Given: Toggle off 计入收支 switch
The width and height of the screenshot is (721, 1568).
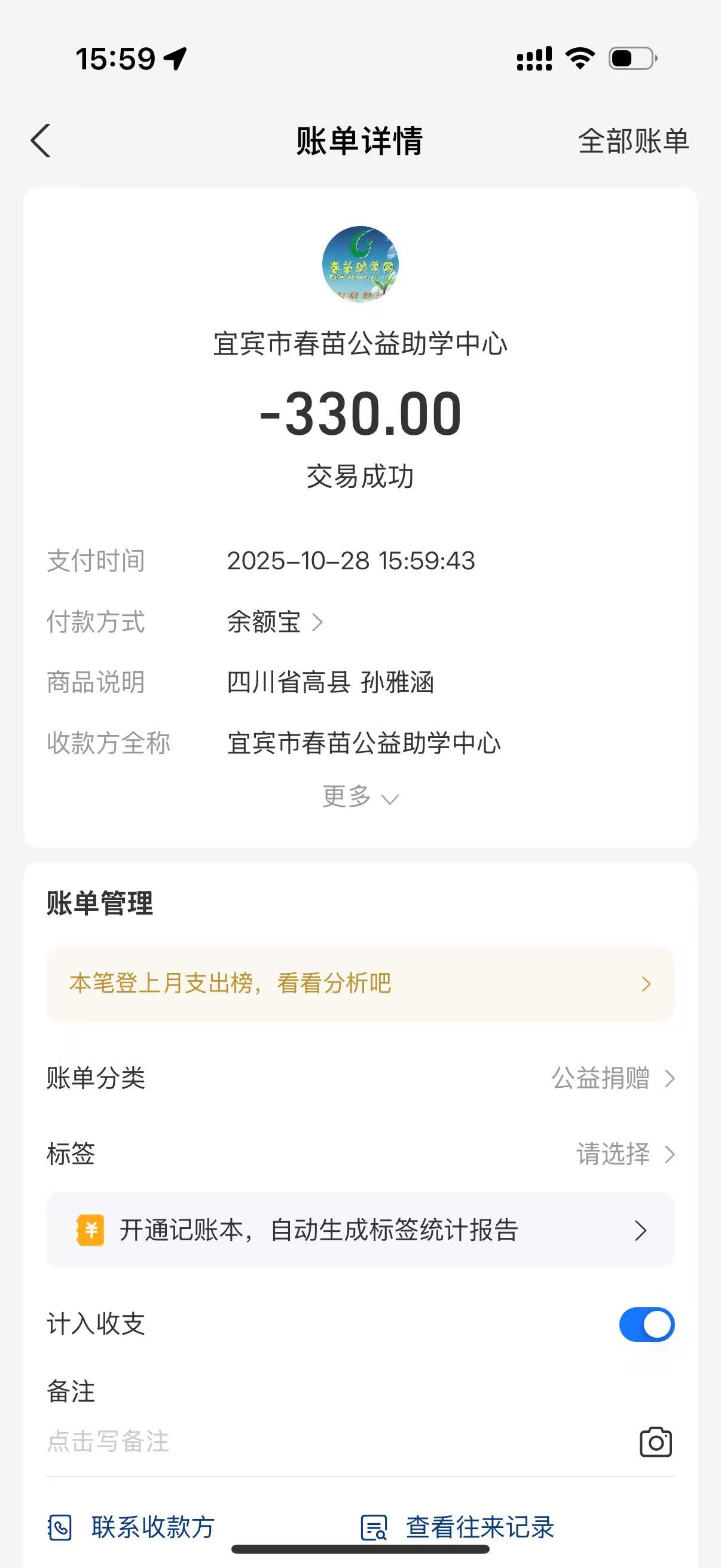Looking at the screenshot, I should (x=646, y=1325).
